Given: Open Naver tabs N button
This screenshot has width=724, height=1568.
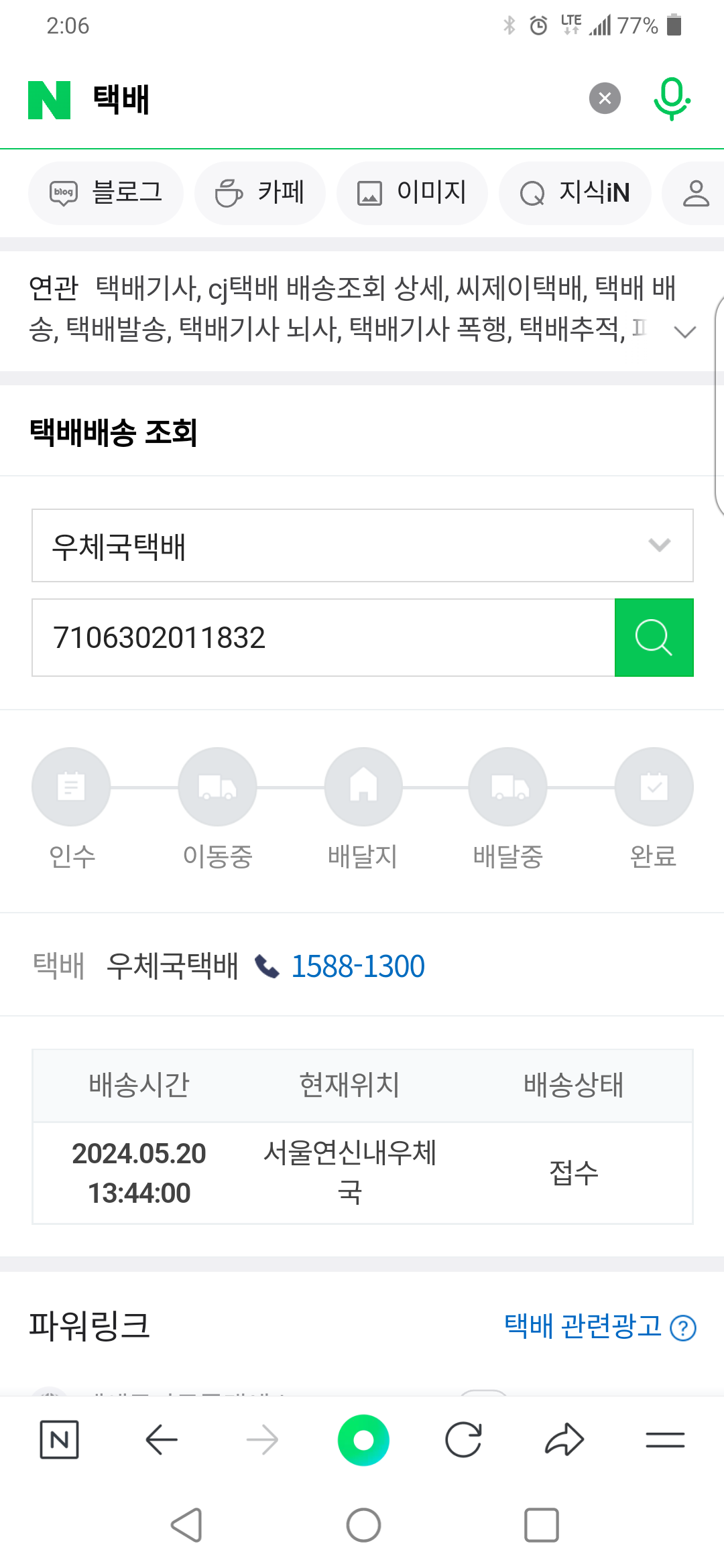Looking at the screenshot, I should (x=60, y=1439).
